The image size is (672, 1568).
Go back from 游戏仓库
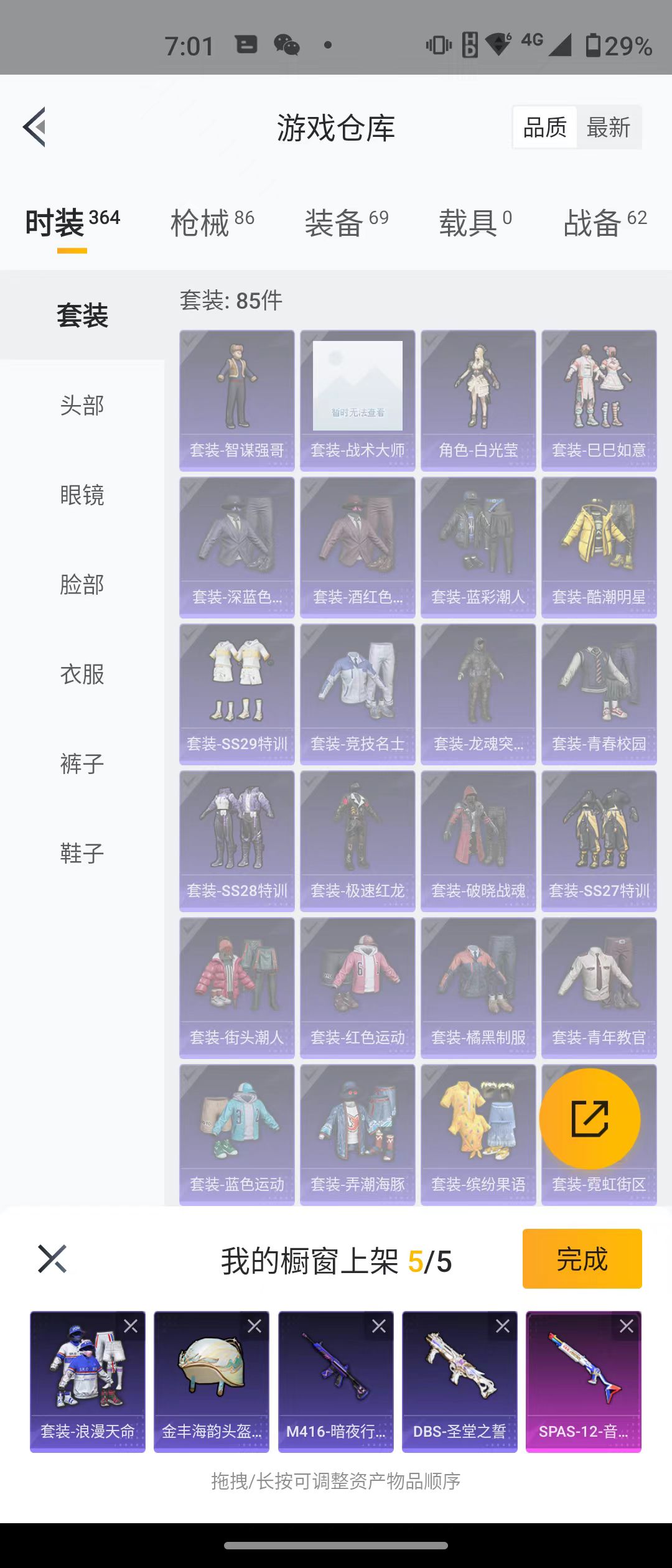point(35,127)
